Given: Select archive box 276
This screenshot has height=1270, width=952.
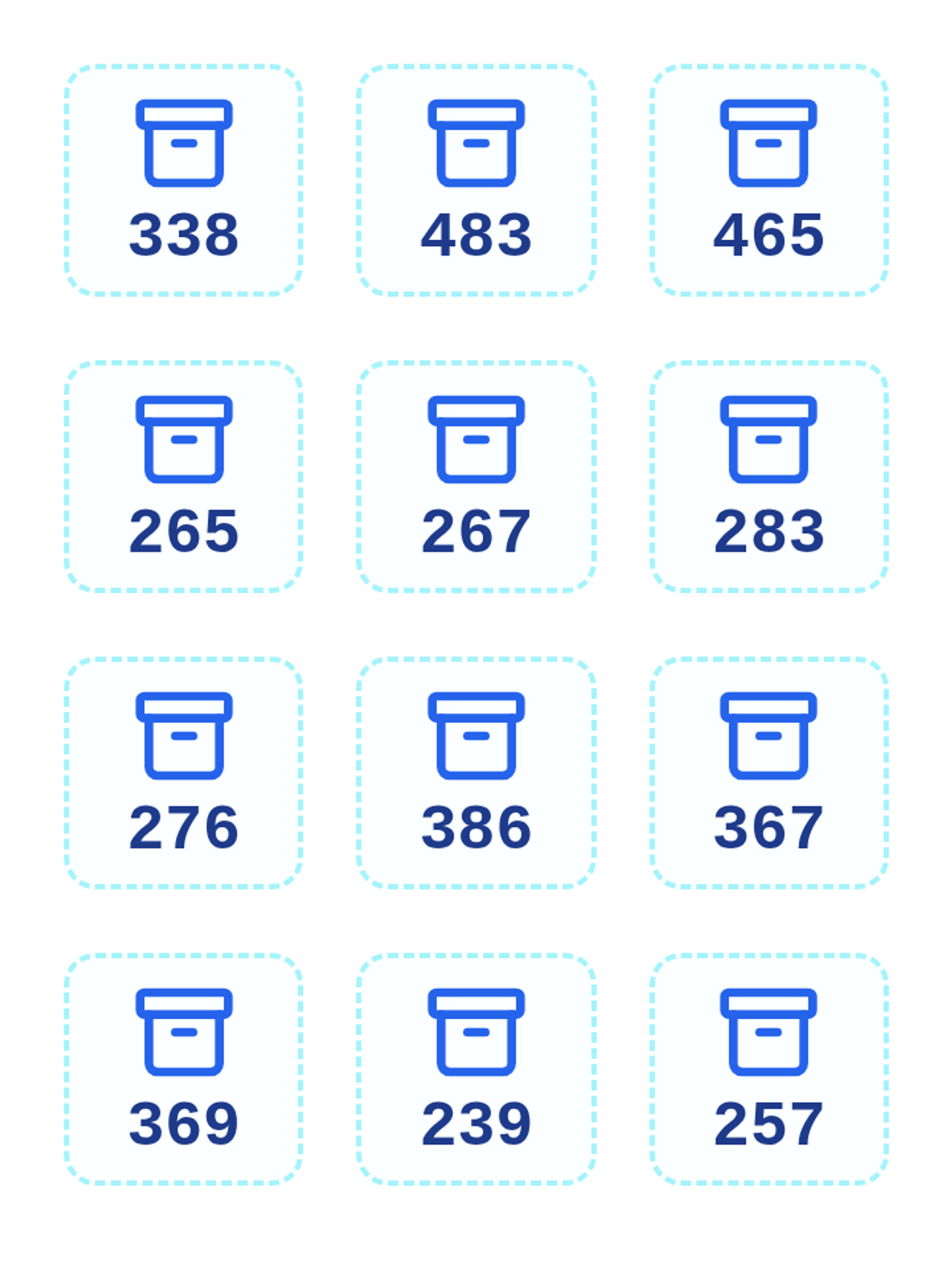Looking at the screenshot, I should click(183, 772).
